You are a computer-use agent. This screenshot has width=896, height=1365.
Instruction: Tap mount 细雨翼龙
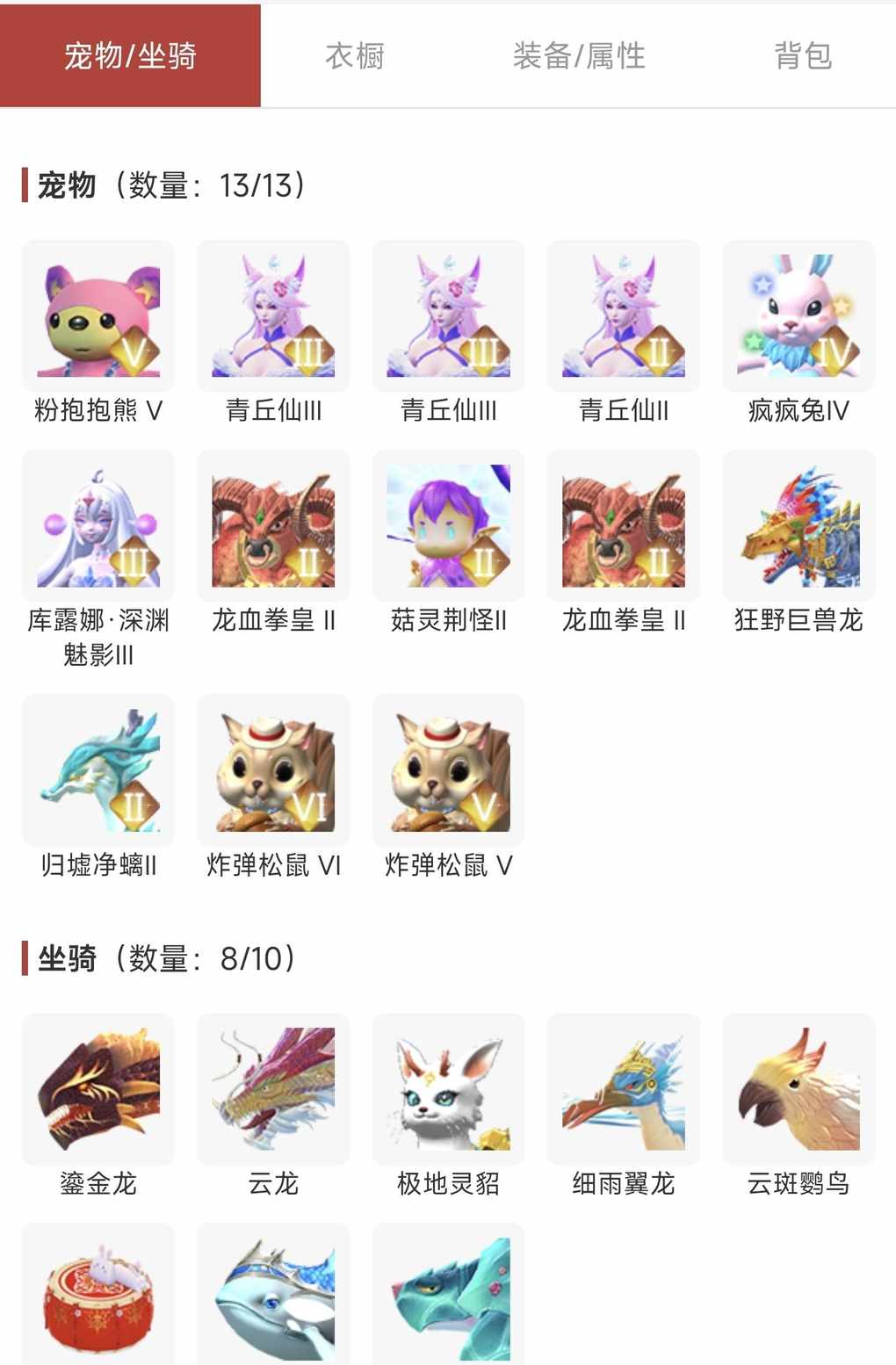click(623, 1089)
